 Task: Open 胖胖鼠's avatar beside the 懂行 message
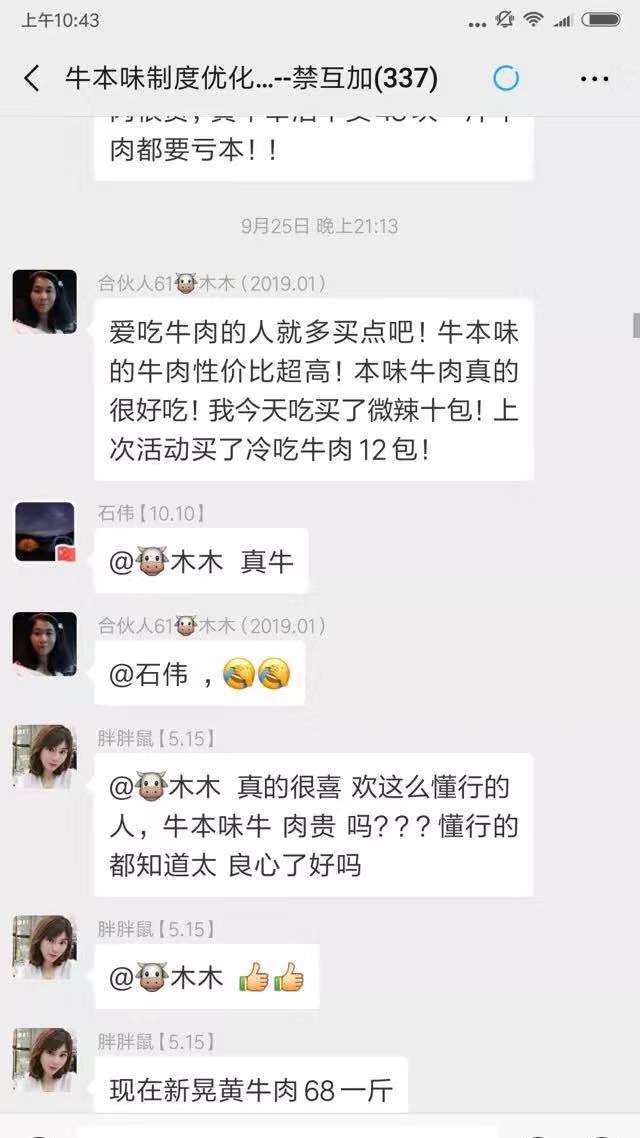(x=44, y=756)
